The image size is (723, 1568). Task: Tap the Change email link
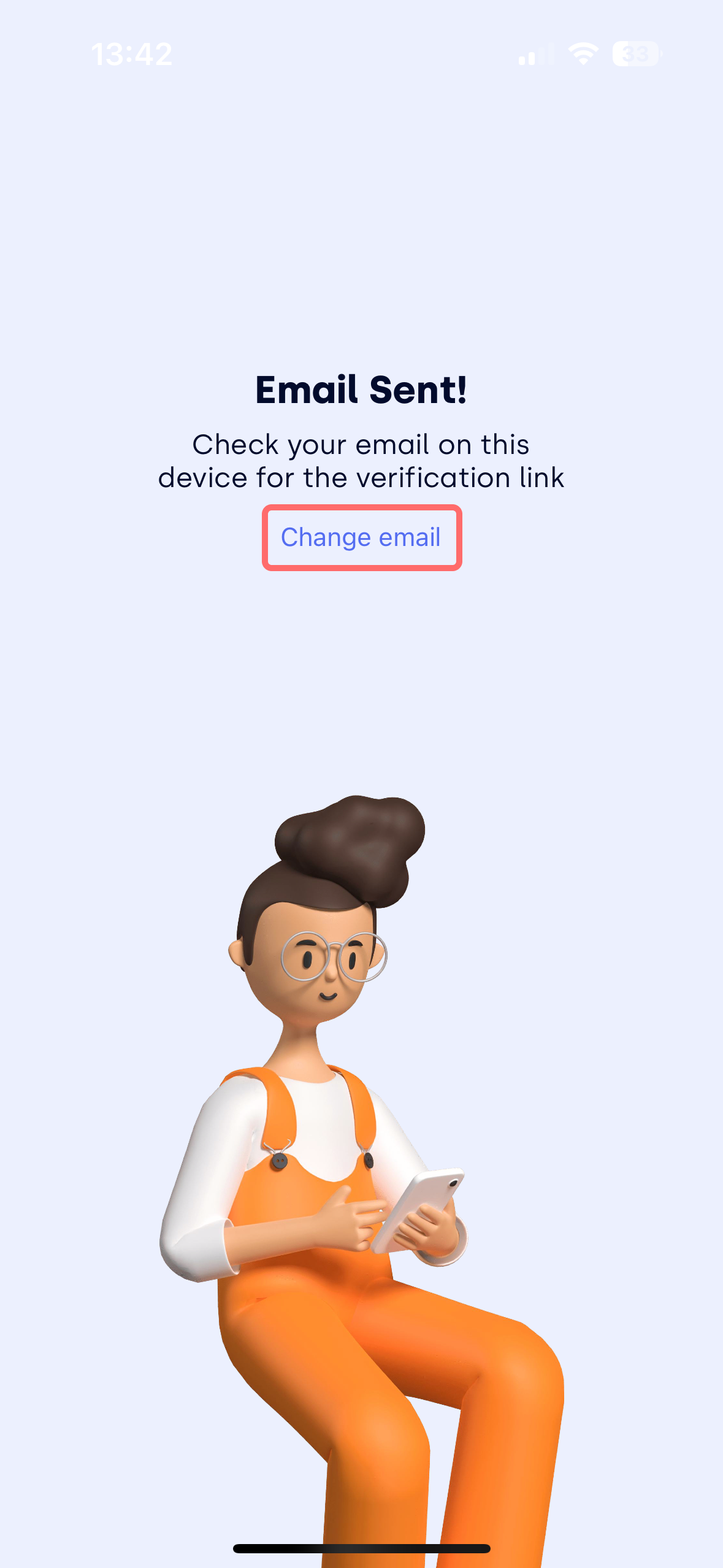(x=361, y=537)
